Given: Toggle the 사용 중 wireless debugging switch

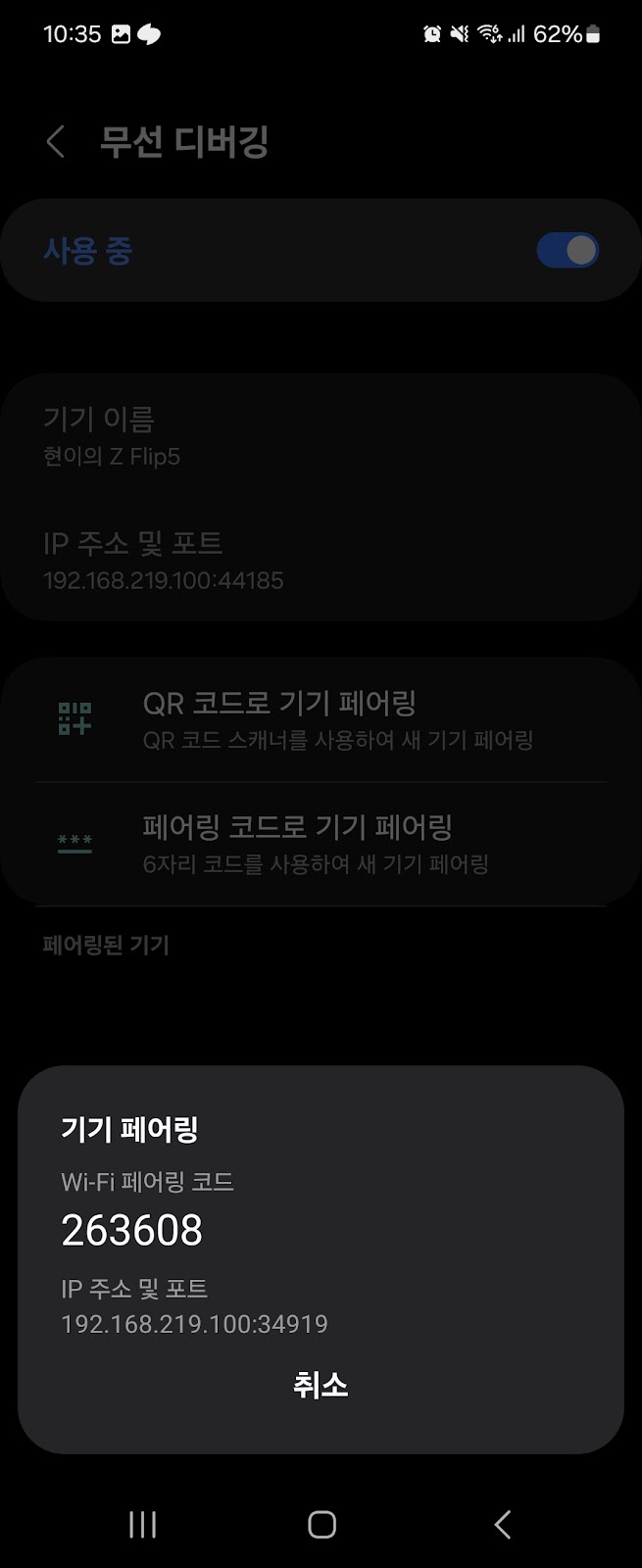Looking at the screenshot, I should [567, 250].
